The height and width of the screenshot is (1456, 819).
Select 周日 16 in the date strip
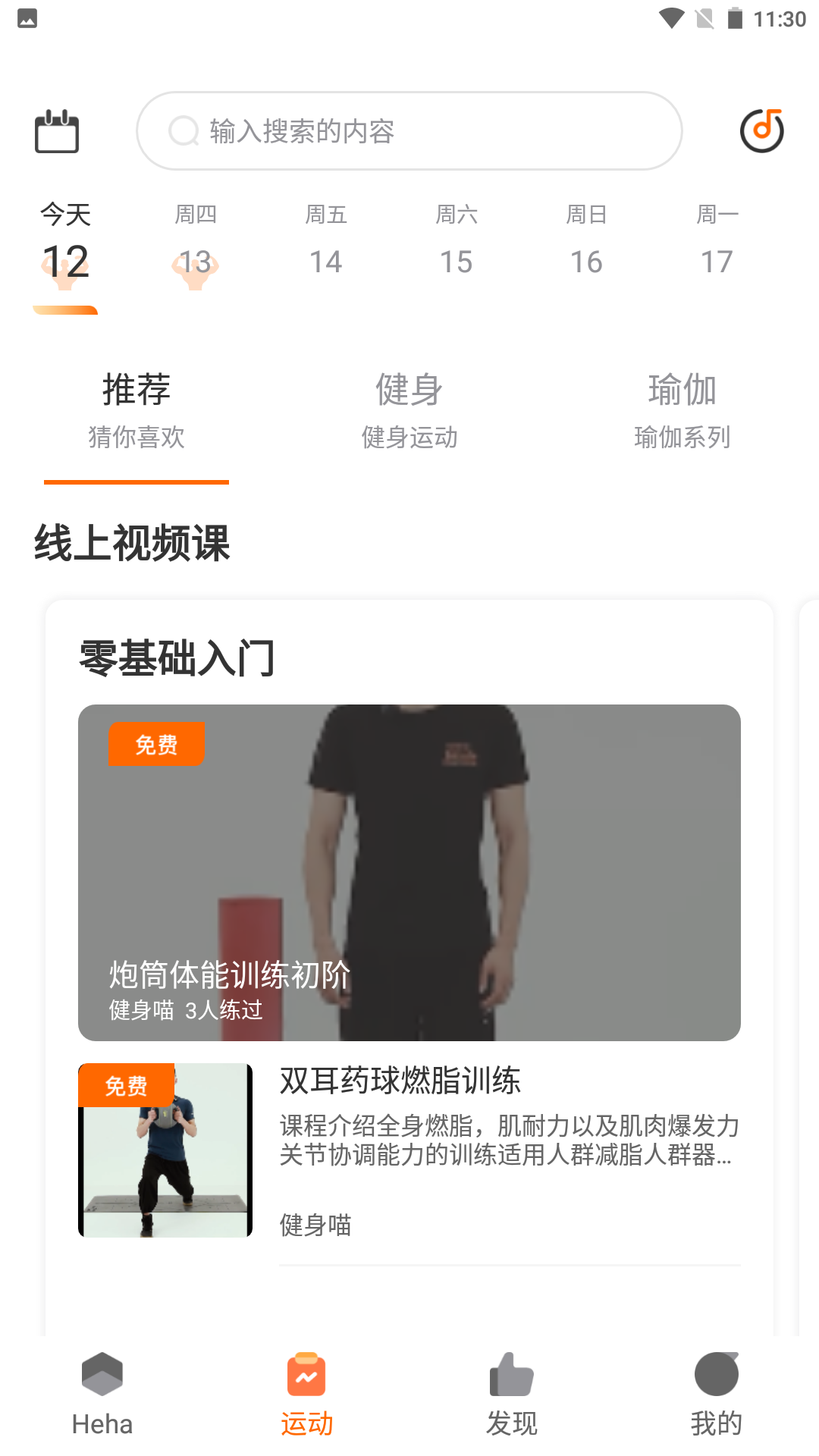point(587,241)
